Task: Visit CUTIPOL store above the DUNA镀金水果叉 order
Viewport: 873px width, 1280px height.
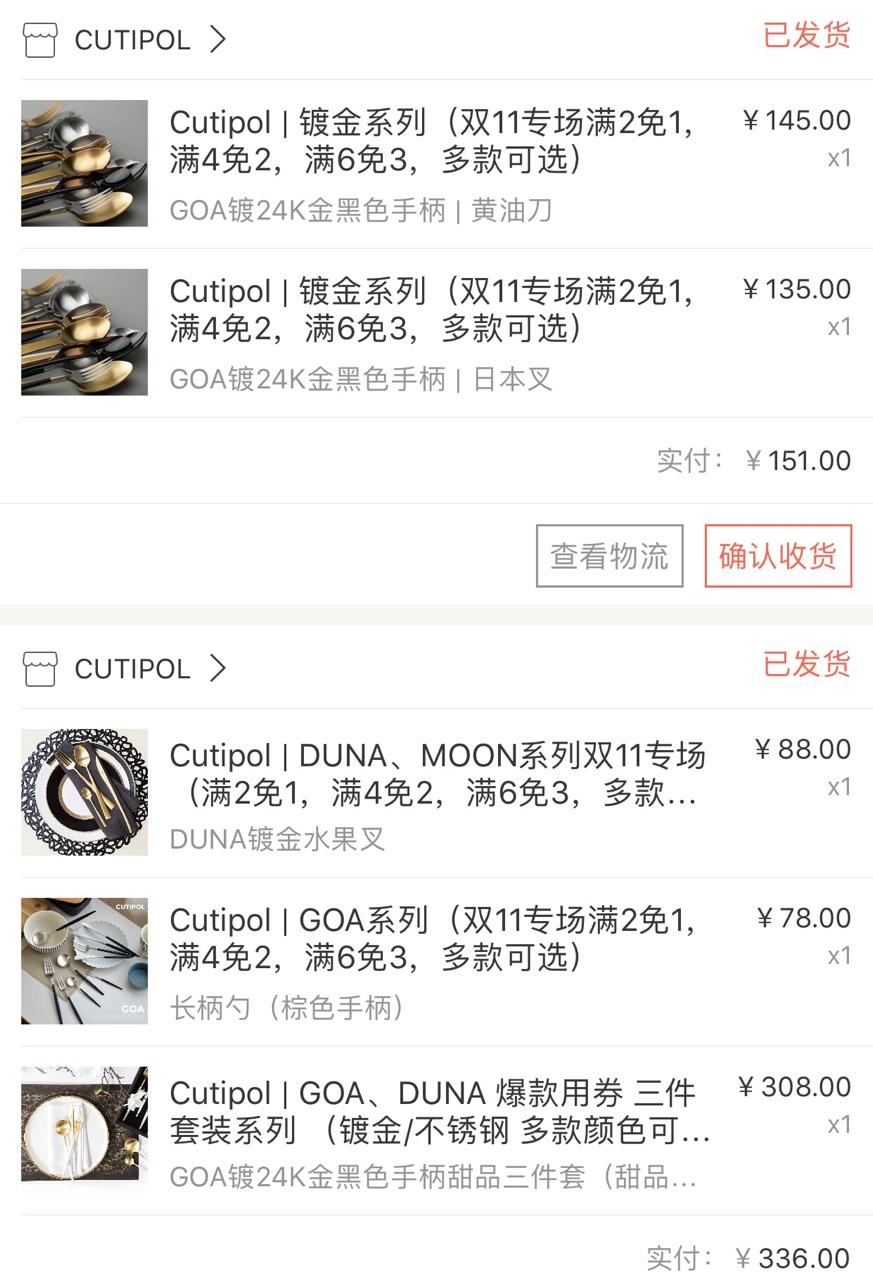Action: pos(132,668)
